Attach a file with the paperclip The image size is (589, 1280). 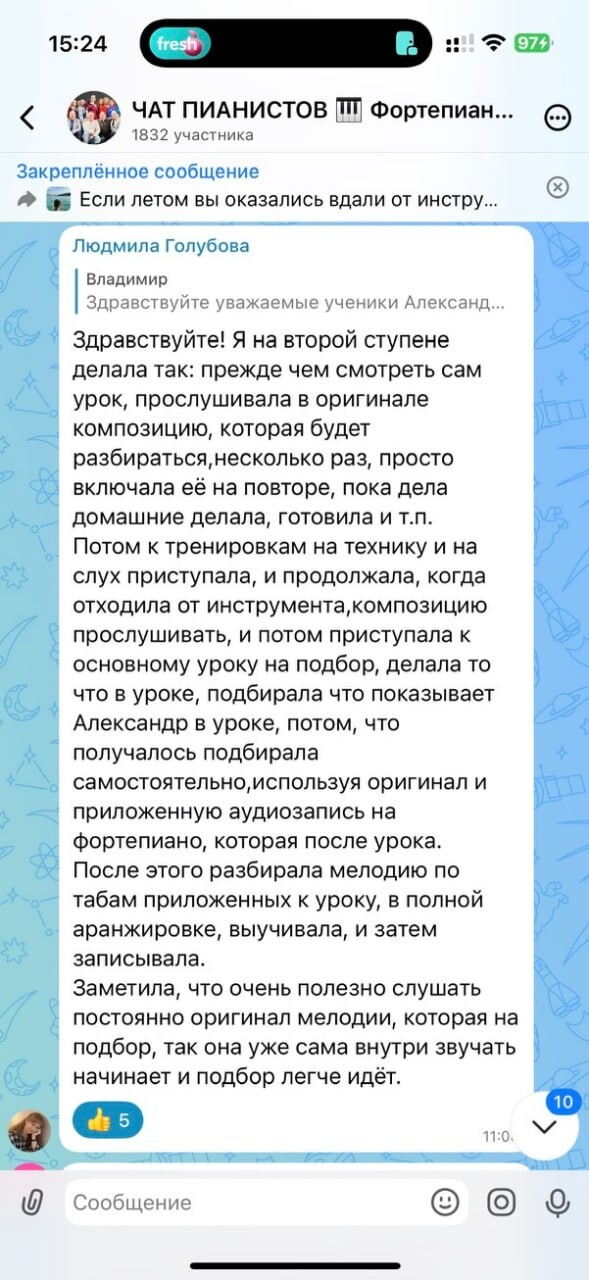pos(31,1201)
